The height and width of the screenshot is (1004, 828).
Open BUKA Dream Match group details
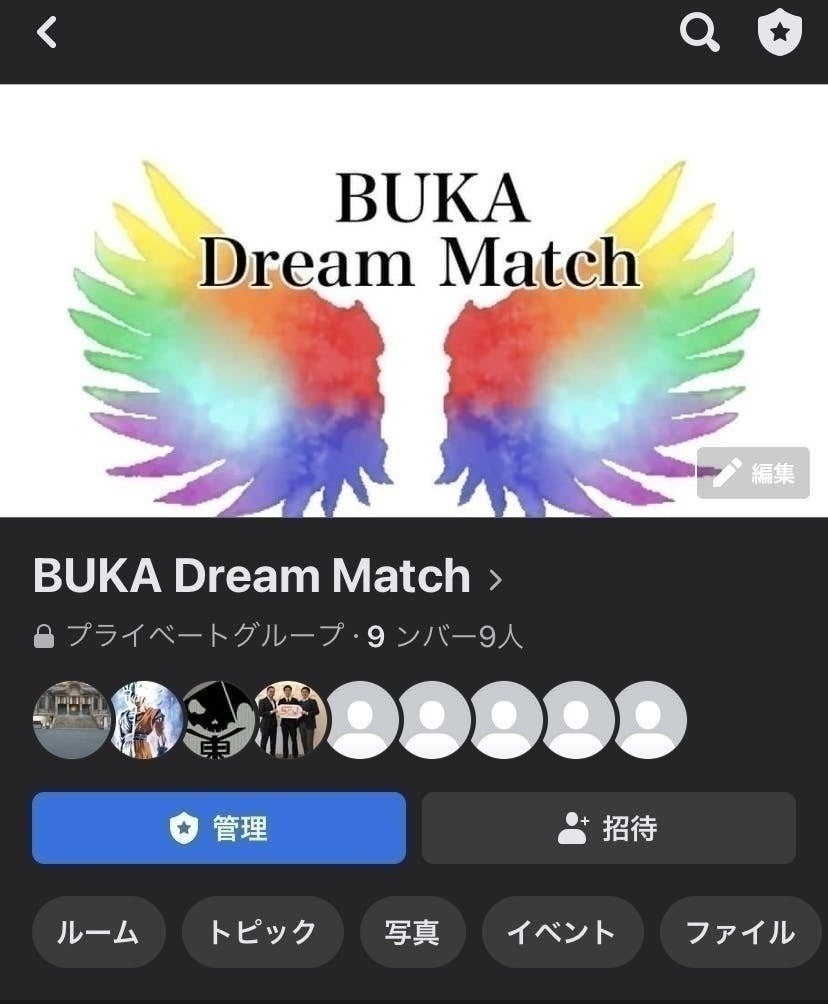(x=268, y=576)
